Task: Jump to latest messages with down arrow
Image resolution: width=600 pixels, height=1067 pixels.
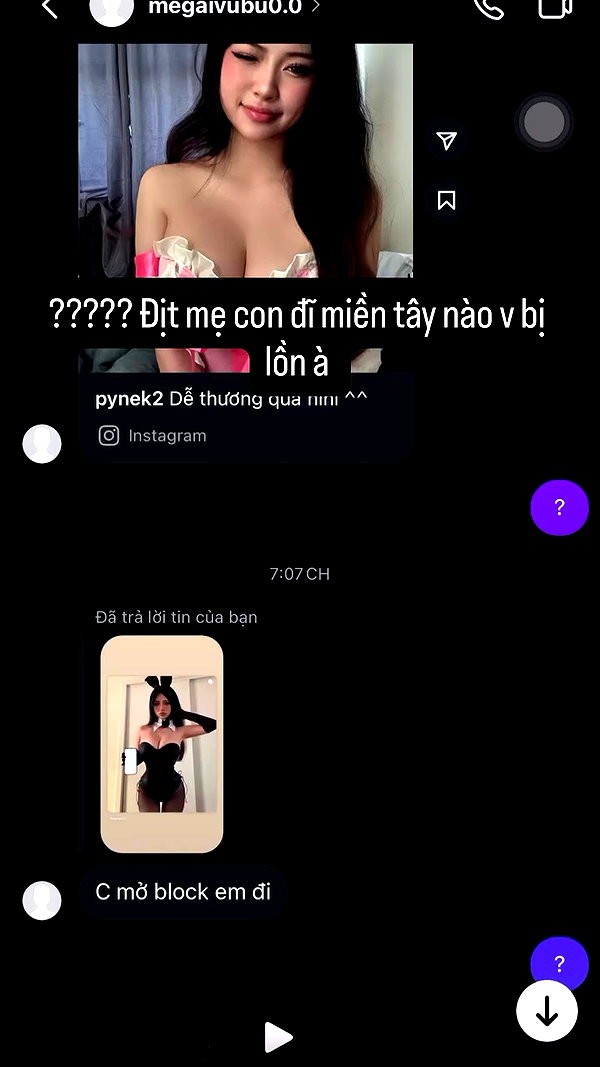Action: click(x=547, y=1012)
